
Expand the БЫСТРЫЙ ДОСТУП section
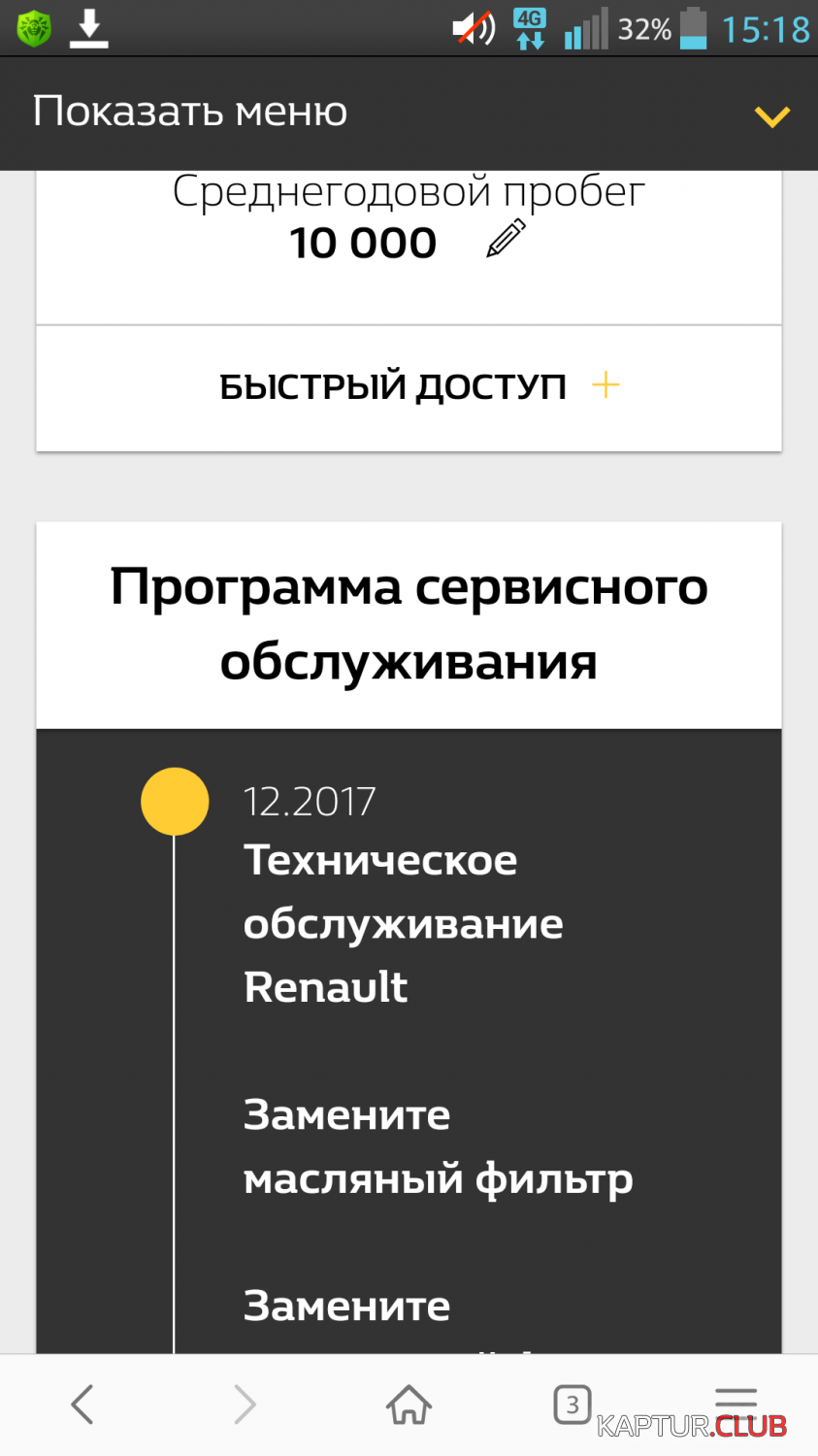605,385
